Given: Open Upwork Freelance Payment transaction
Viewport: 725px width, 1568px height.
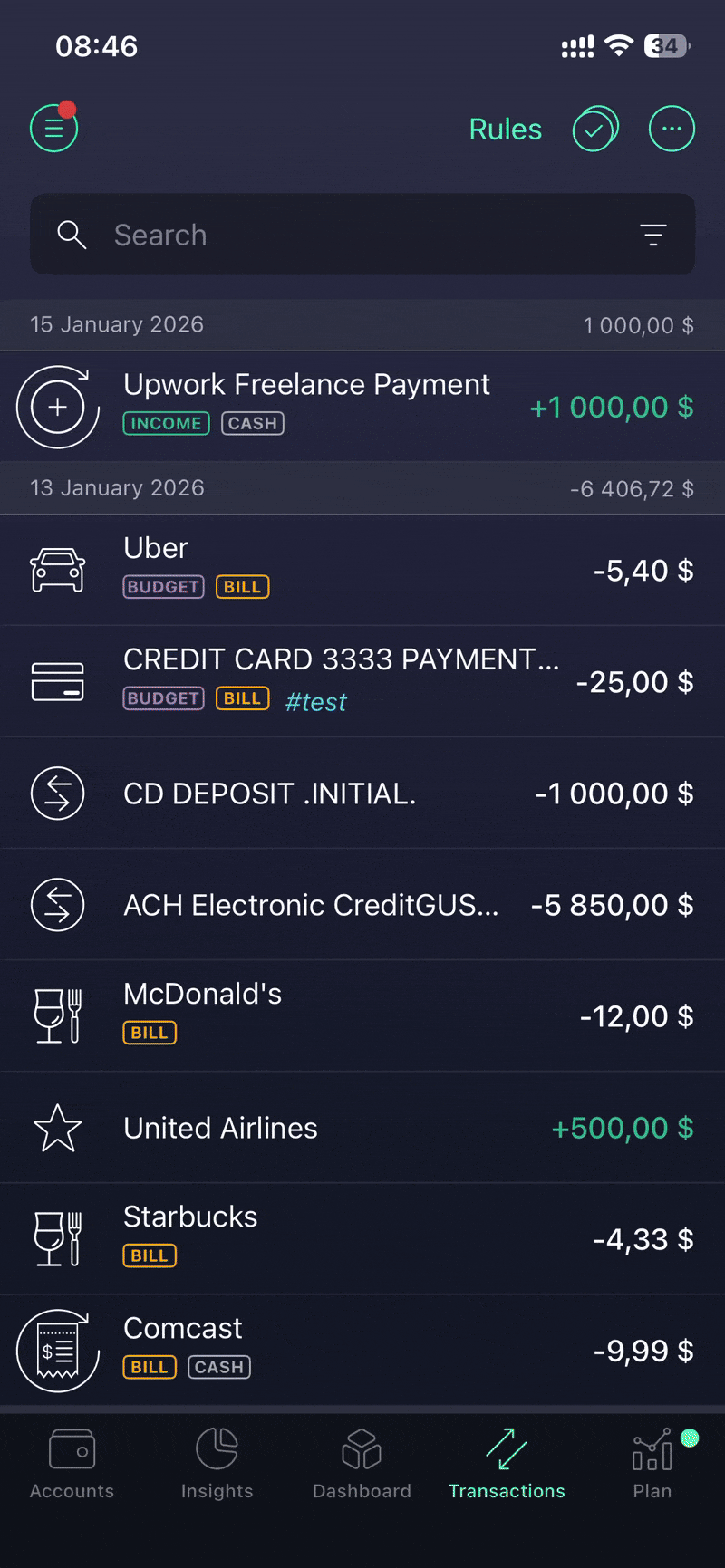Looking at the screenshot, I should (x=362, y=406).
